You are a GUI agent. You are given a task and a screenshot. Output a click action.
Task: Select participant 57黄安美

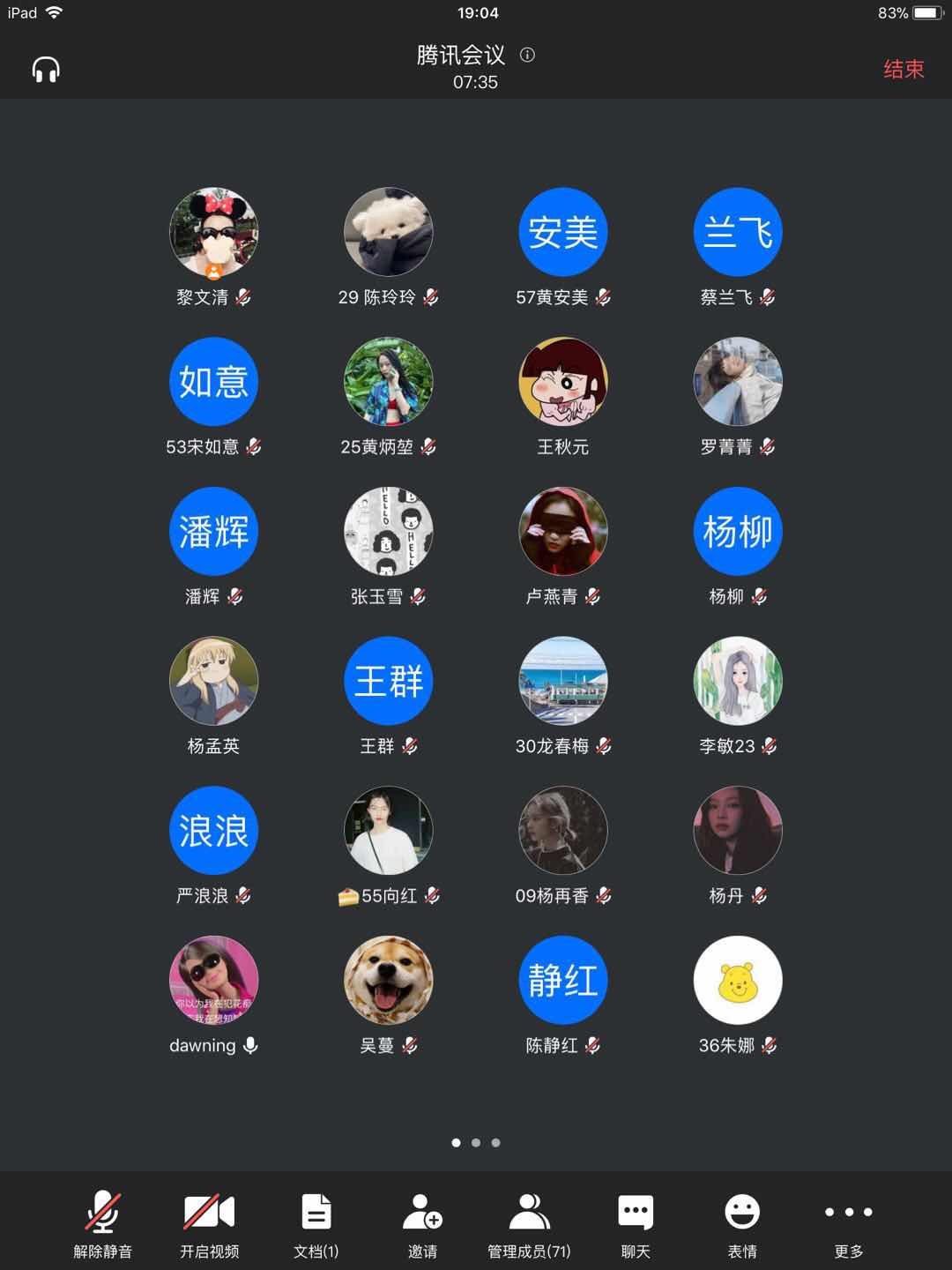coord(562,233)
